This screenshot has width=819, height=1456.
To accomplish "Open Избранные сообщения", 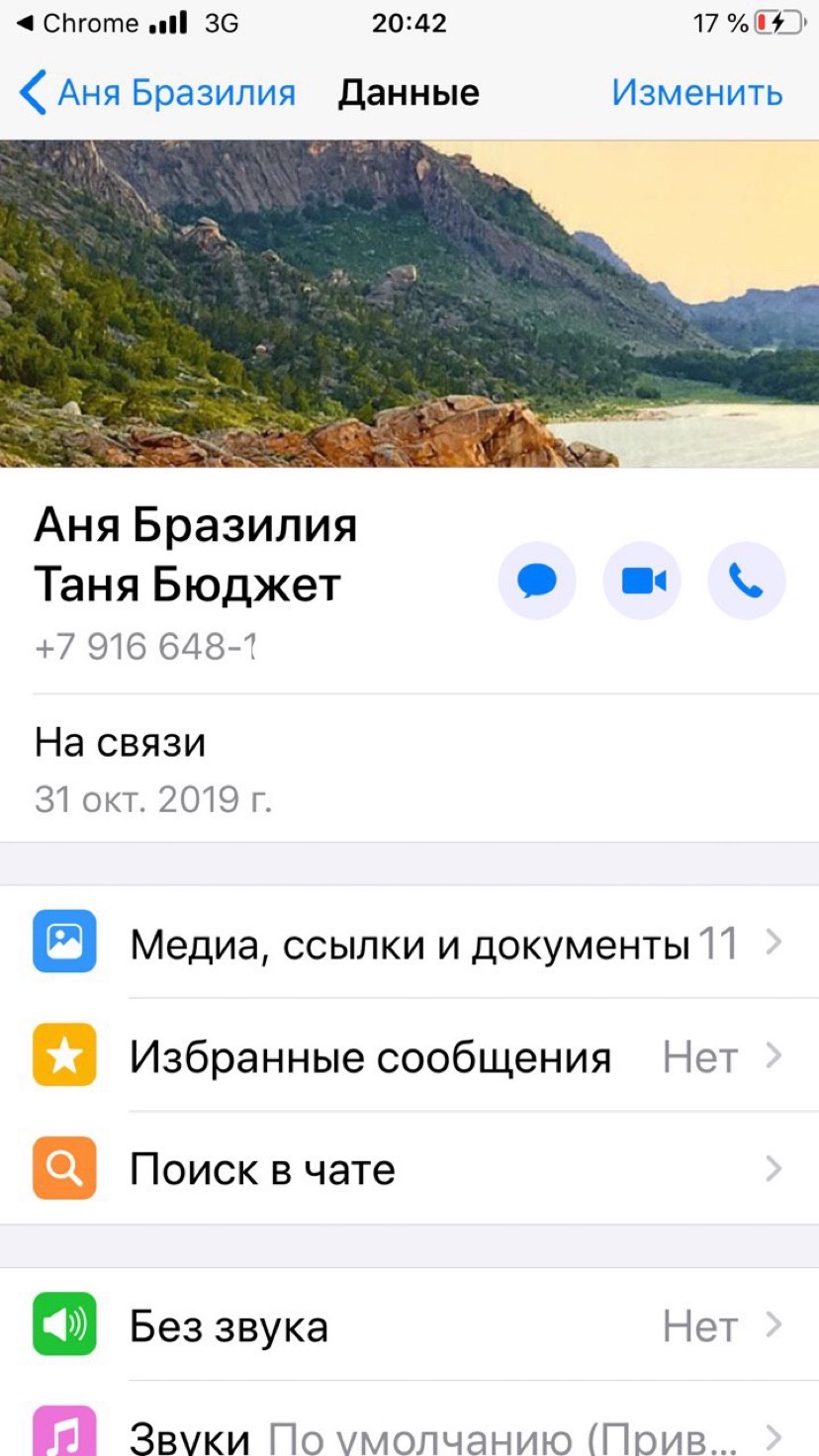I will click(409, 1057).
